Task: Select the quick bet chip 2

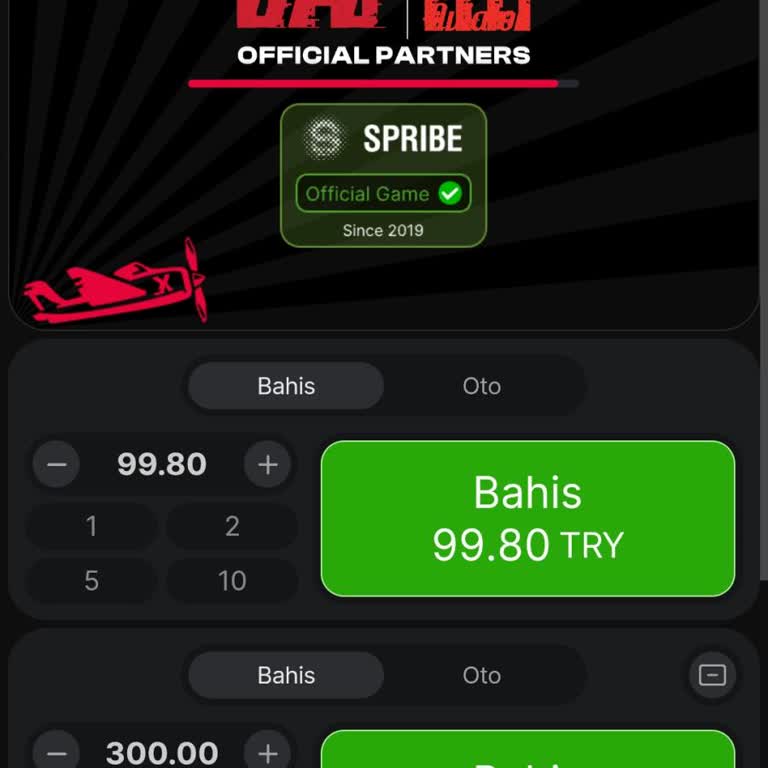Action: point(232,526)
